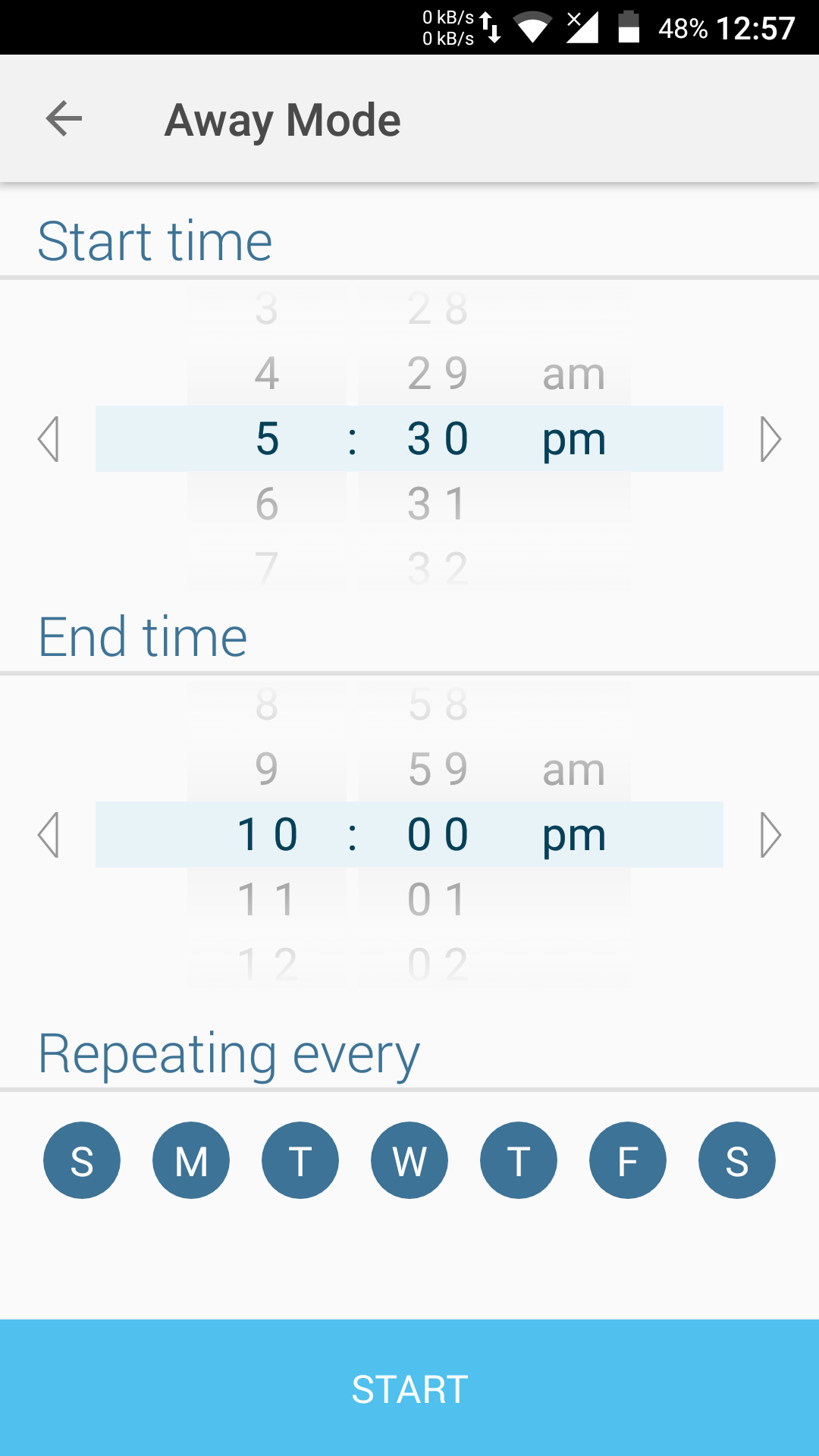This screenshot has height=1456, width=819.
Task: Select minute 31 in the start time picker
Action: [x=438, y=504]
